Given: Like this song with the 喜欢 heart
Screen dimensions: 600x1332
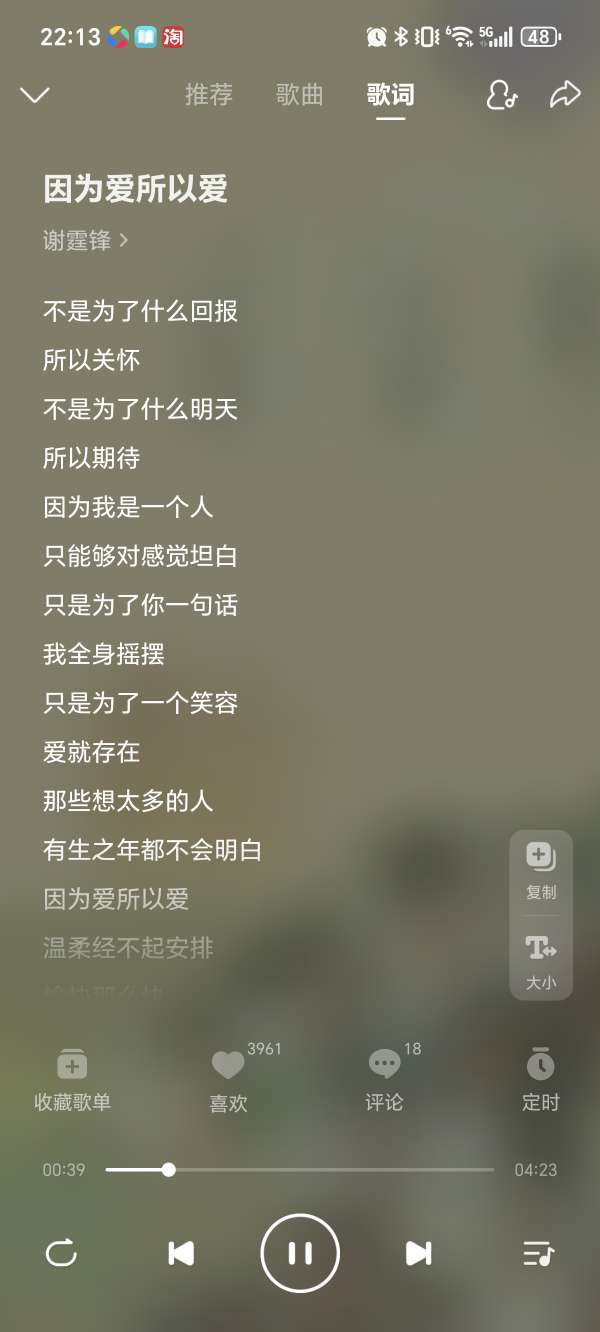Looking at the screenshot, I should coord(228,1080).
